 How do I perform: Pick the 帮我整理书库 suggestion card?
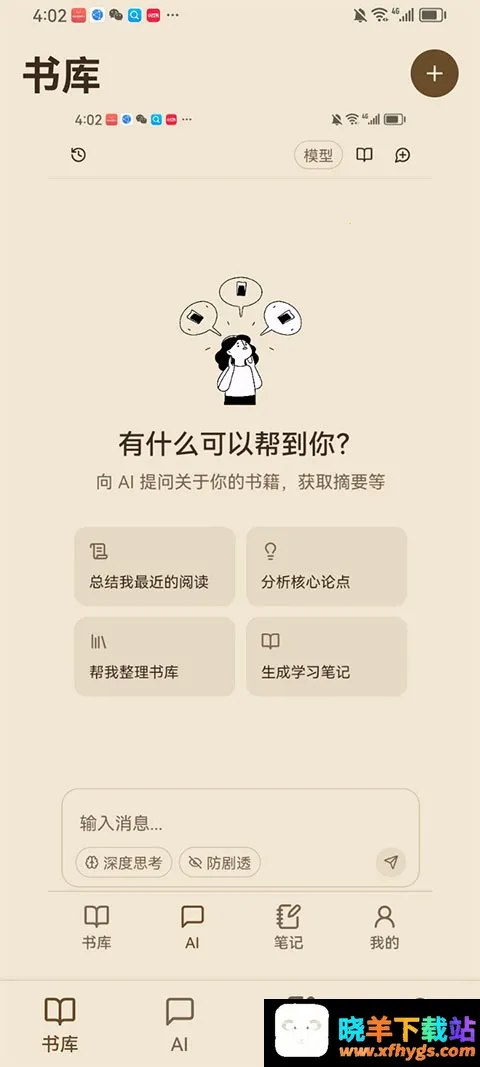point(155,657)
